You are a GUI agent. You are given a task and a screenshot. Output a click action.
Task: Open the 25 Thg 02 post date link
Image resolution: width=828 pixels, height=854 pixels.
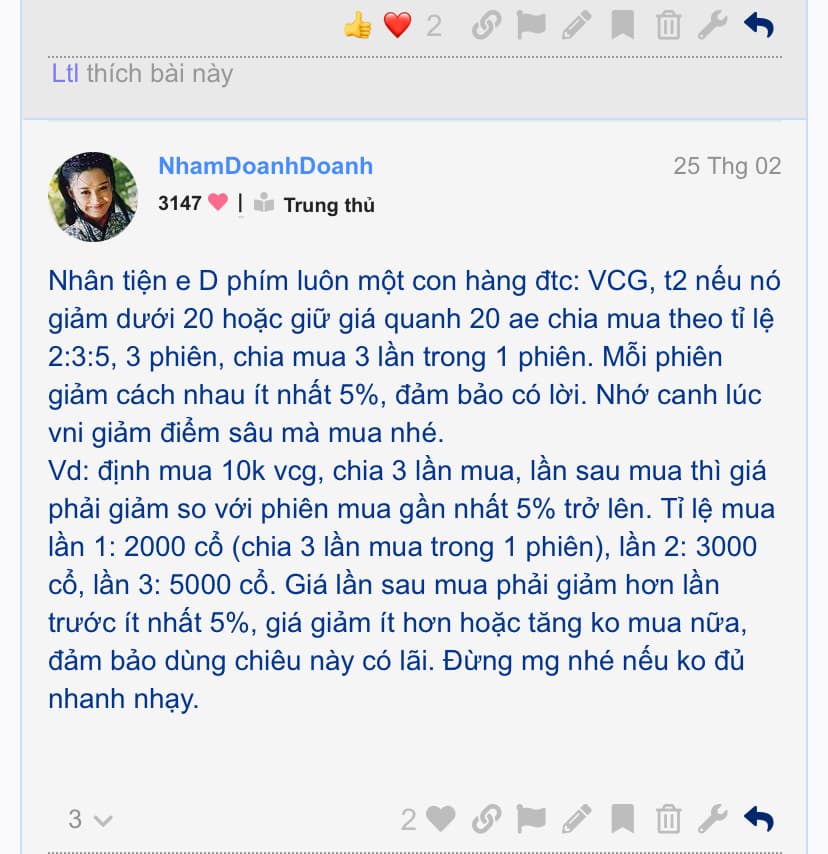point(727,166)
